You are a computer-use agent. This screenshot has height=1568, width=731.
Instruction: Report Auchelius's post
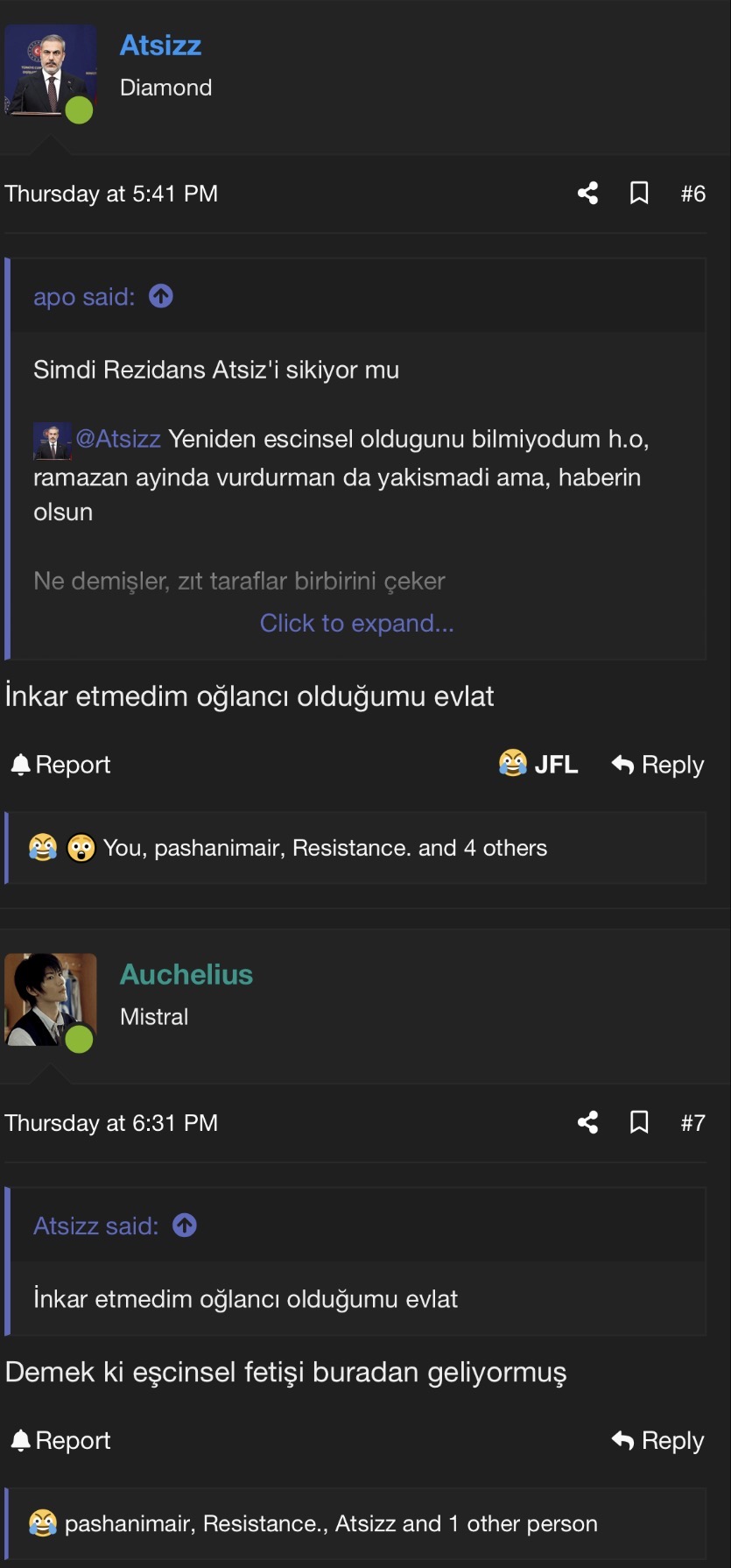60,1440
